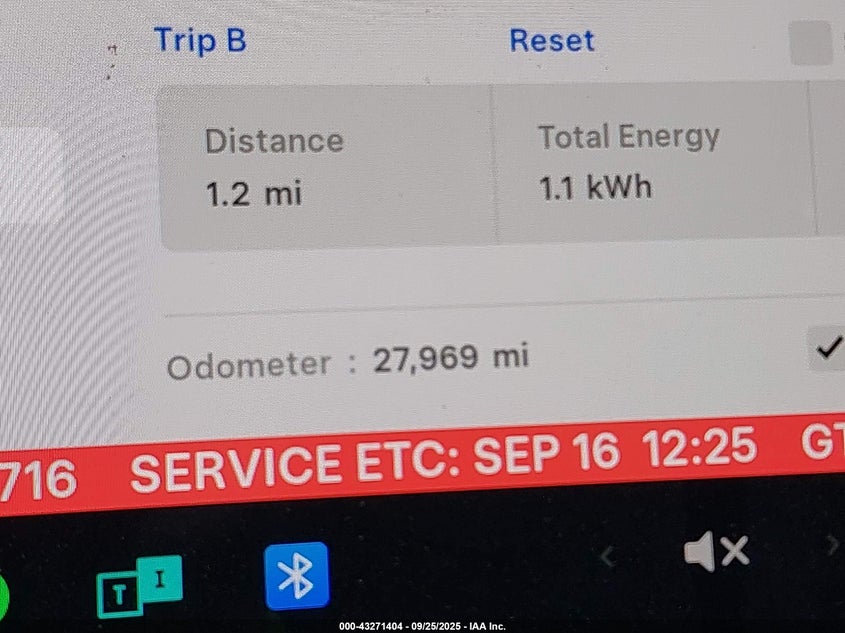Lower volume with the left arrow
The image size is (845, 633).
(607, 556)
